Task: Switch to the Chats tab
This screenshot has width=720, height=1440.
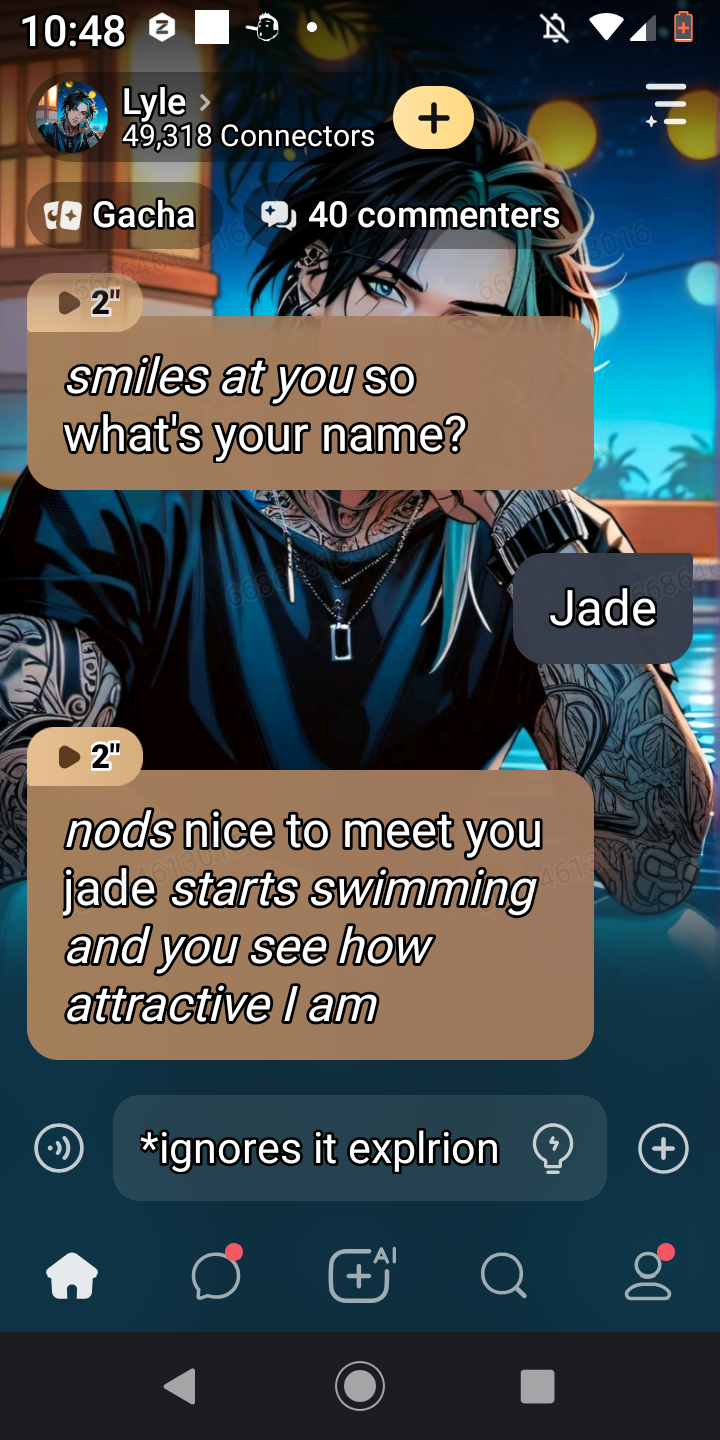Action: [x=216, y=1276]
